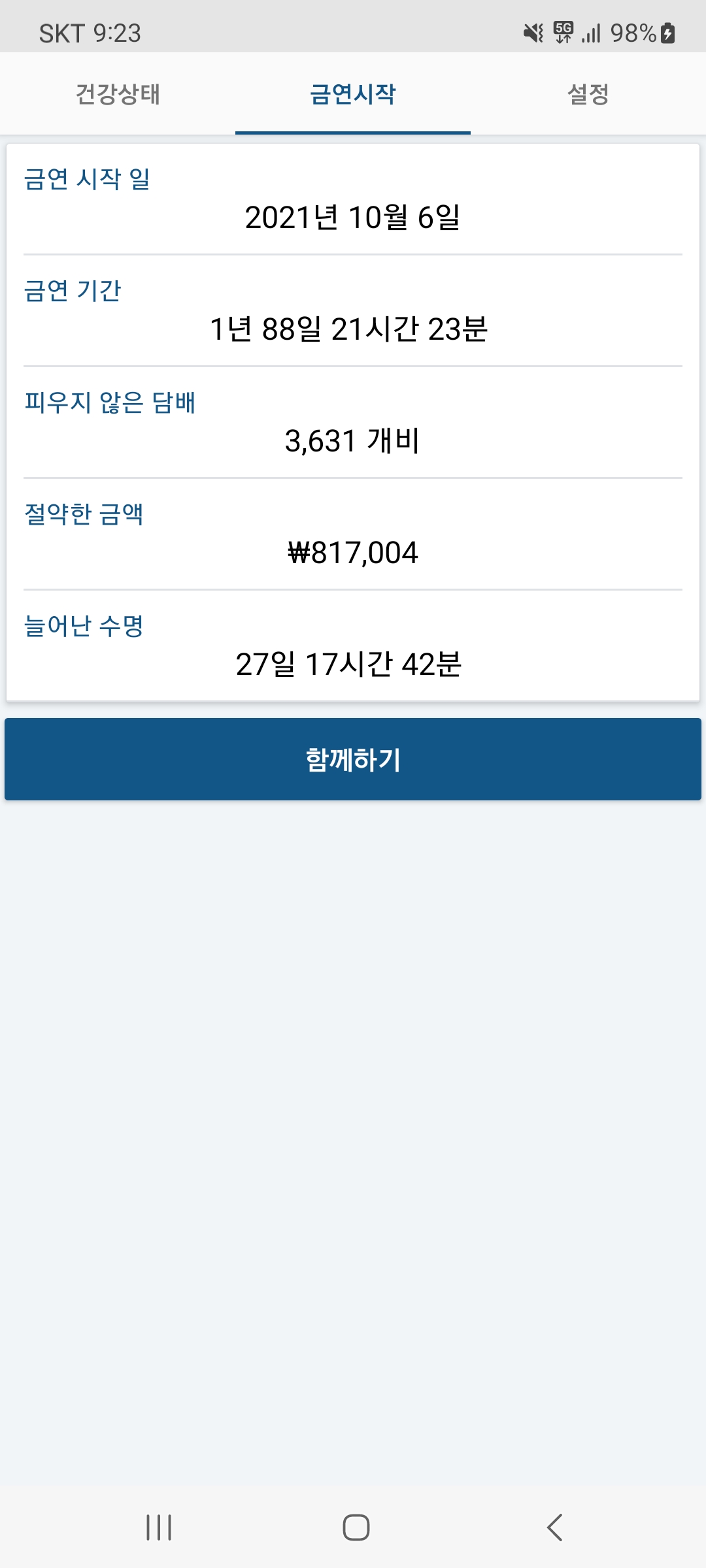Go back with the navigation bar arrow
706x1568 pixels.
pyautogui.click(x=554, y=1527)
